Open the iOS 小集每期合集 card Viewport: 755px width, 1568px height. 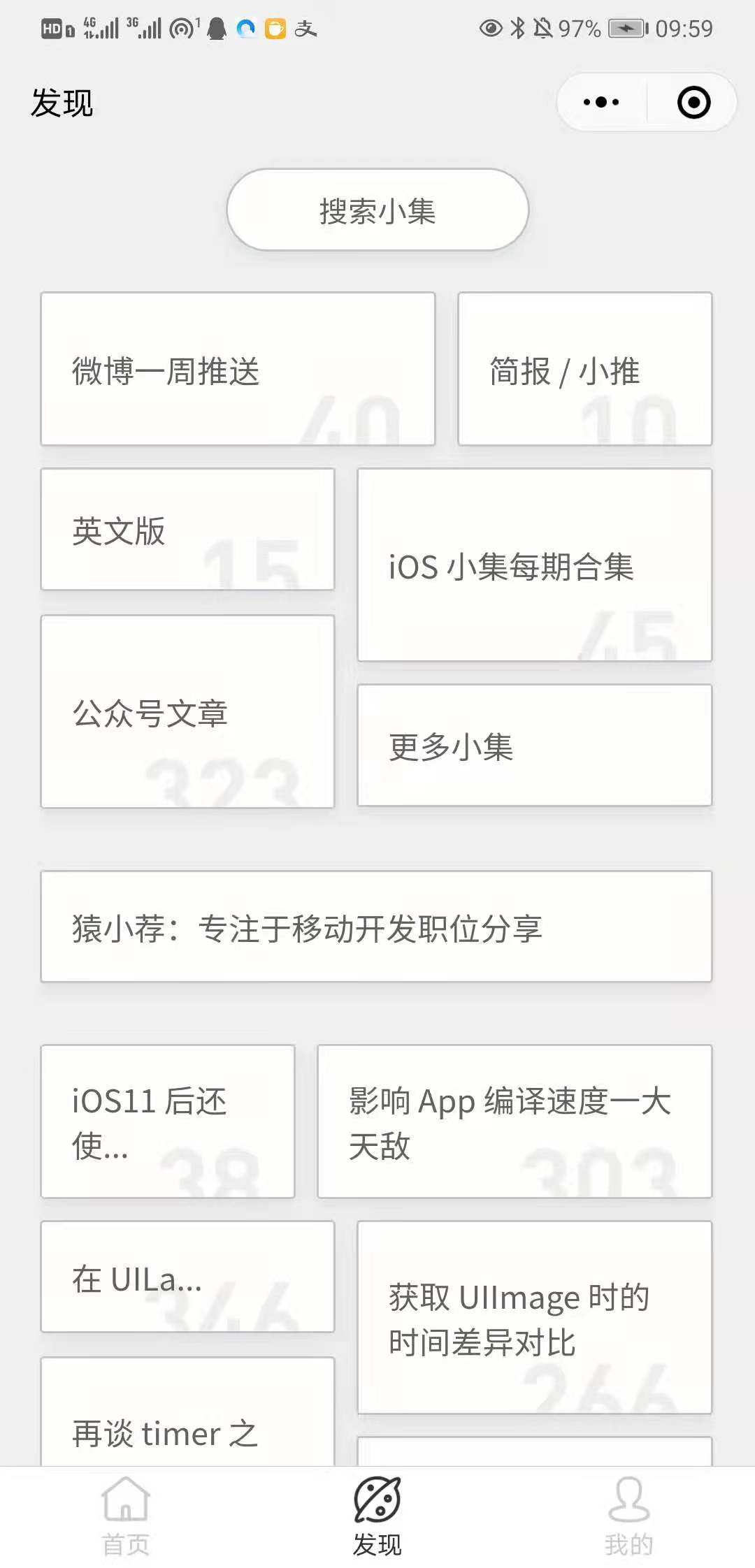coord(534,565)
